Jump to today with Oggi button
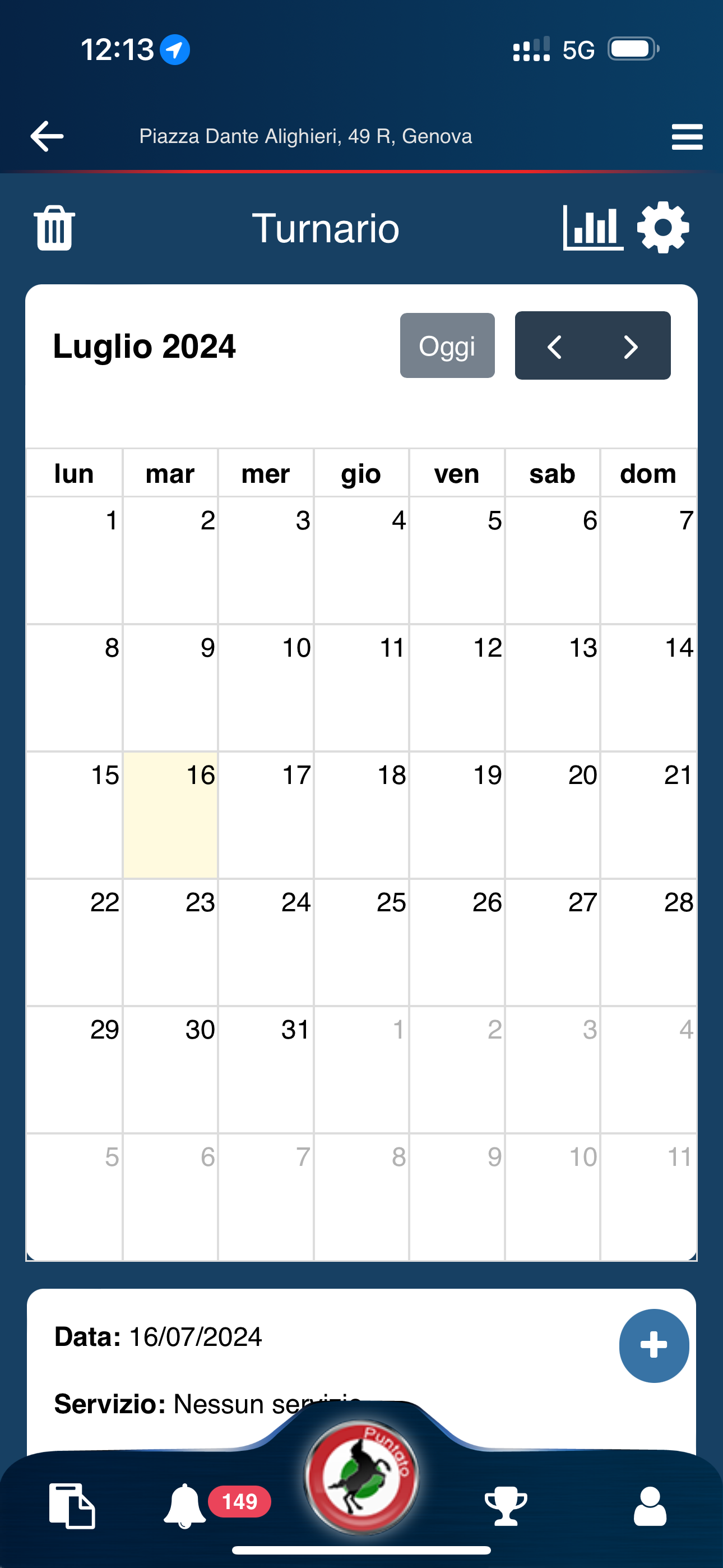This screenshot has height=1568, width=723. 447,346
